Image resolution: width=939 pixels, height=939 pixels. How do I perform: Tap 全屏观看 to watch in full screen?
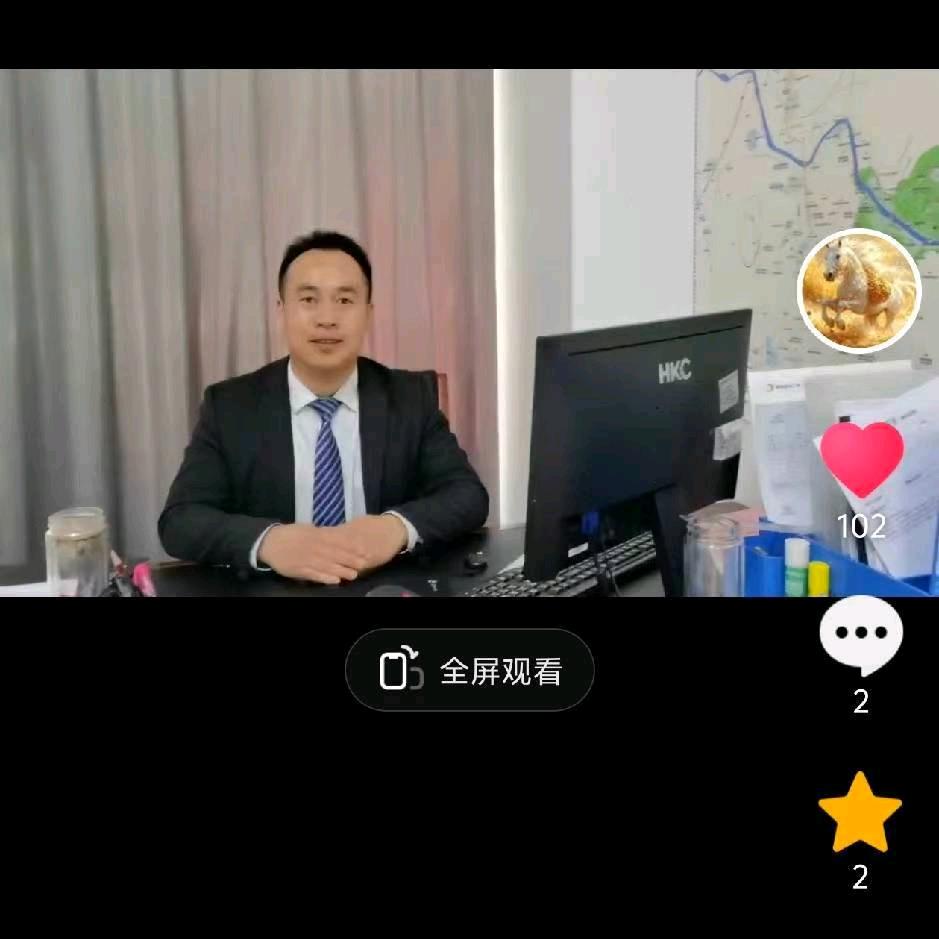click(469, 670)
